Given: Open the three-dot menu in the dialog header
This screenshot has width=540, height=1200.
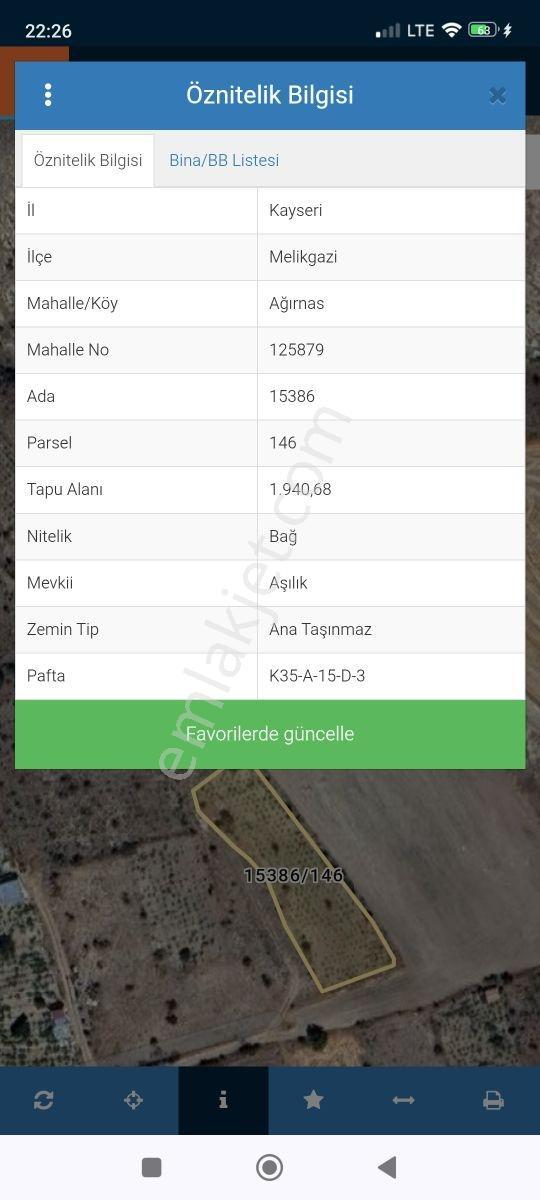Looking at the screenshot, I should point(47,95).
